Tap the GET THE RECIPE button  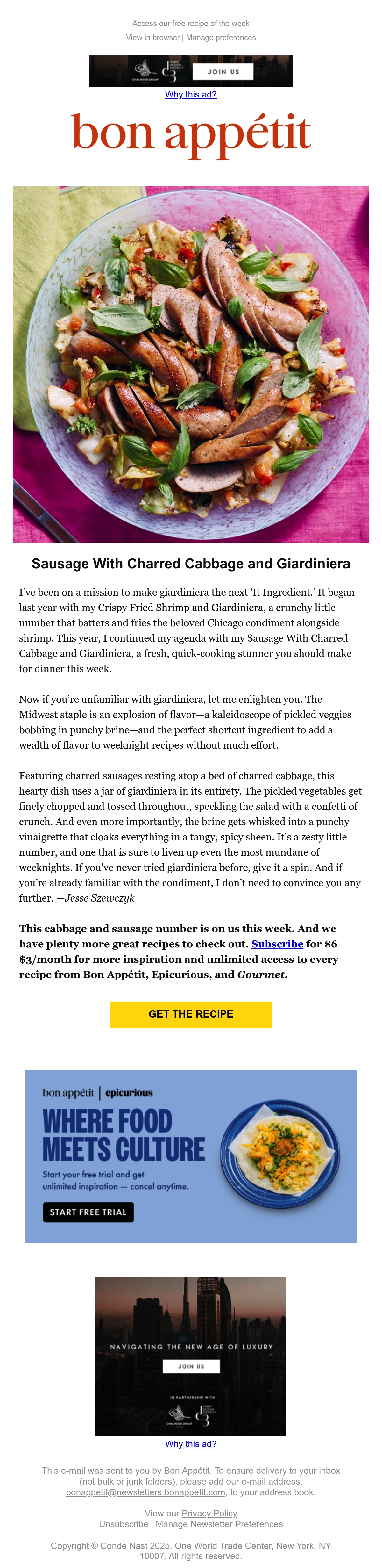pos(191,1014)
